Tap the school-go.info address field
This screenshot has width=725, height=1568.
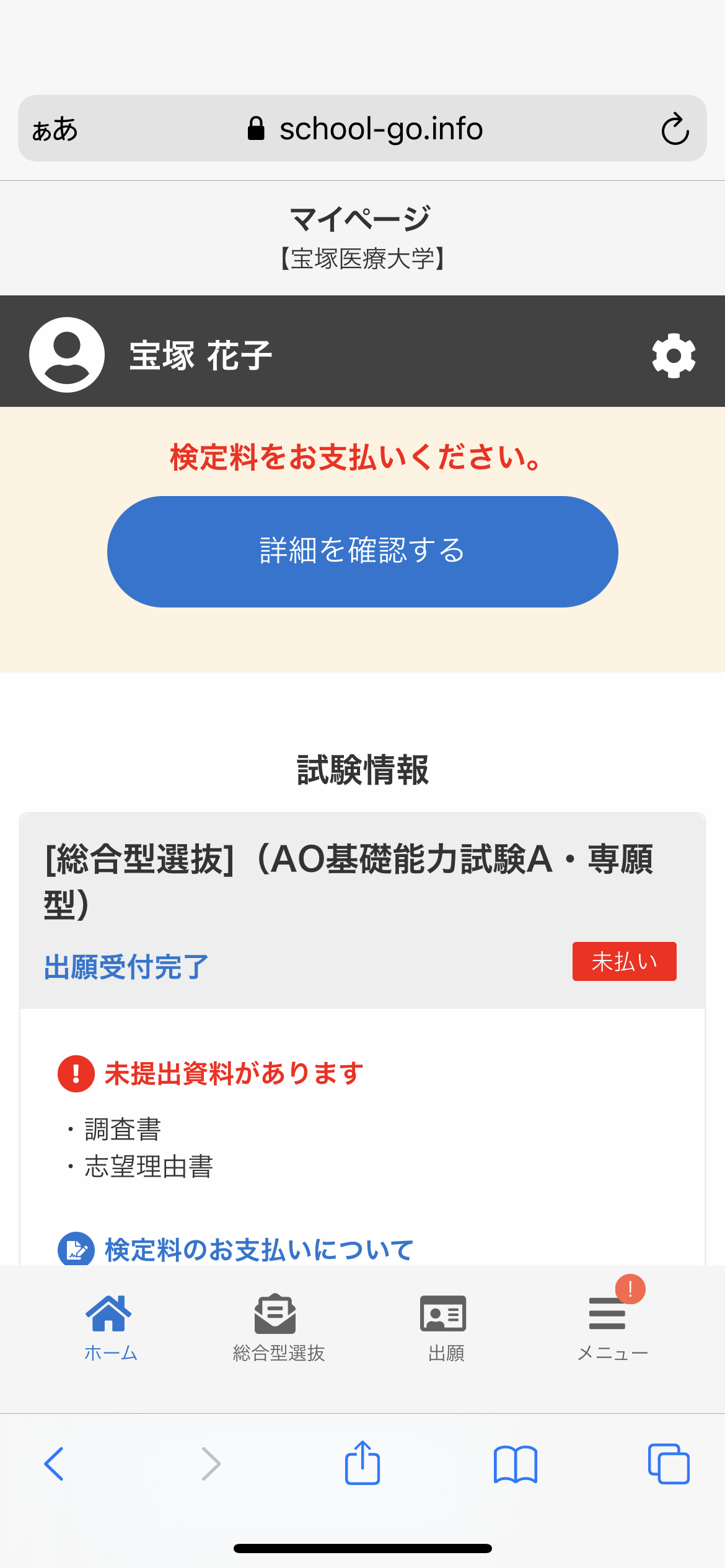[x=379, y=129]
